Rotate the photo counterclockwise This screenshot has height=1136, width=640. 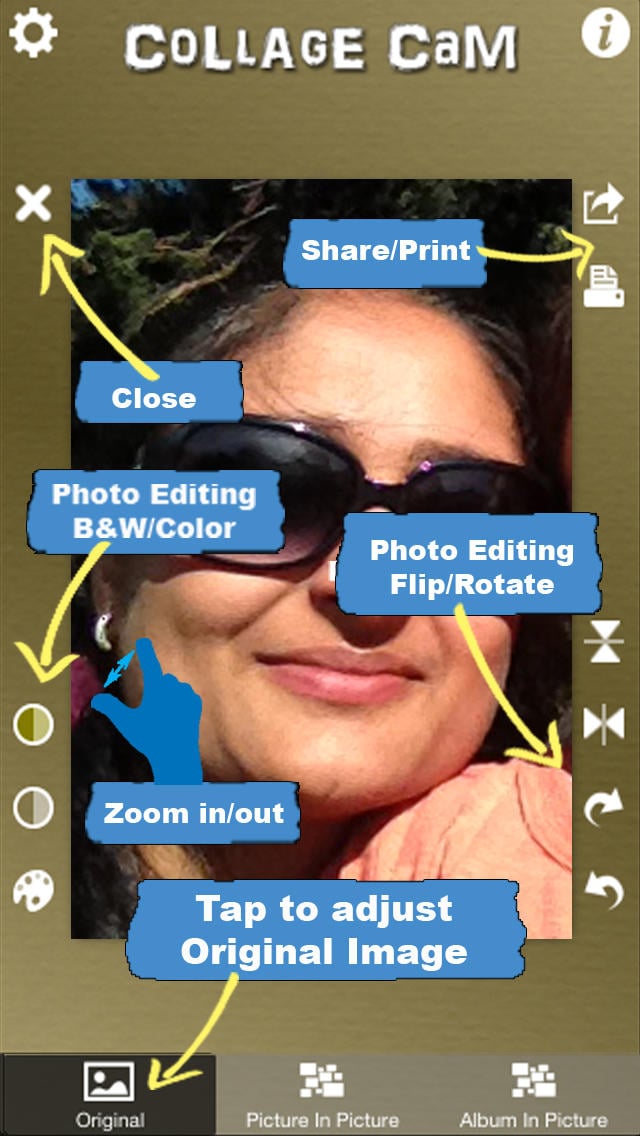pos(604,890)
